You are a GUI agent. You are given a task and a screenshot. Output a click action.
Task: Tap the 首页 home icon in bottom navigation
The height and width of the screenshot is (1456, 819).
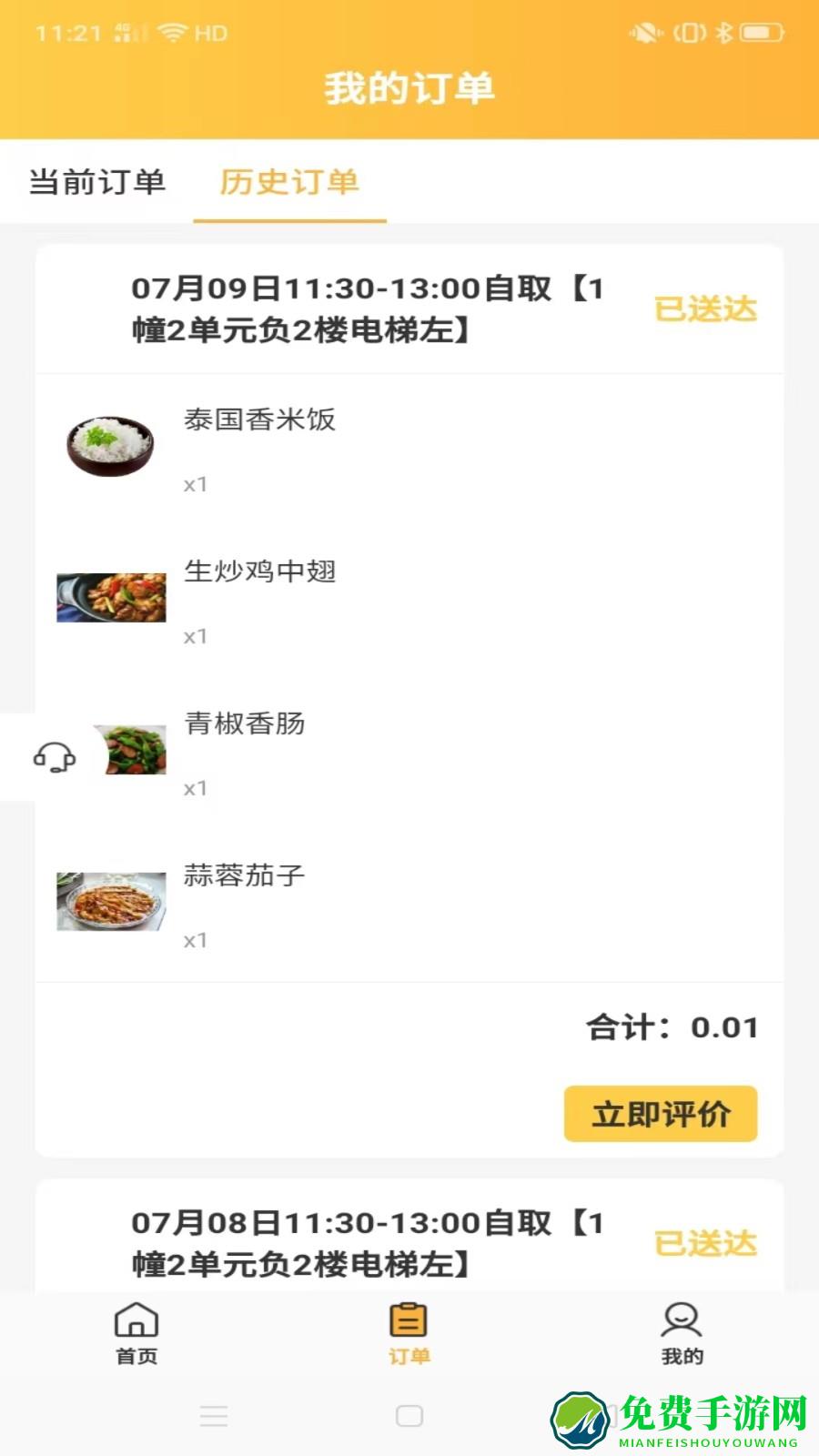point(135,1329)
